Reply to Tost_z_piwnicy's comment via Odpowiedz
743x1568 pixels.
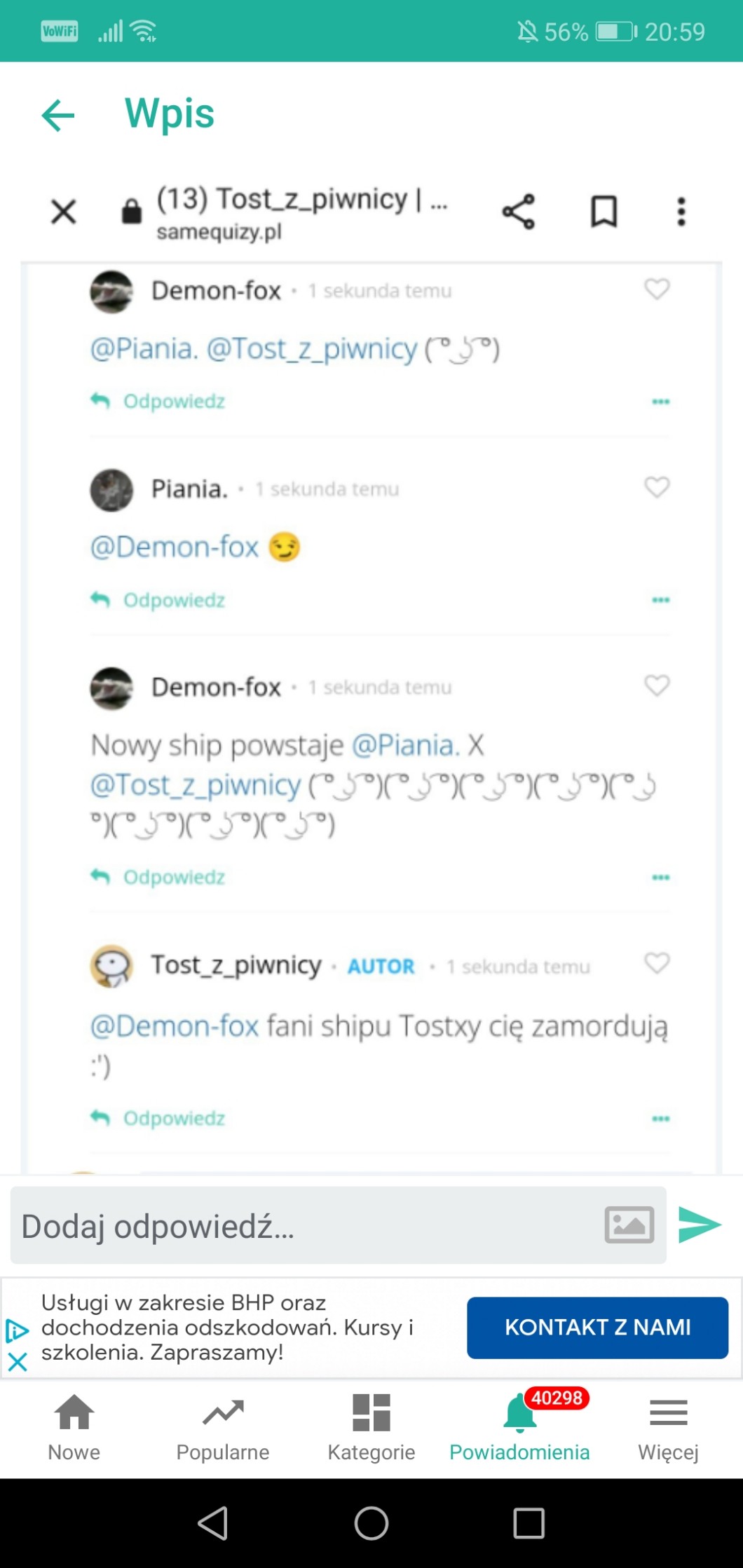point(158,1118)
